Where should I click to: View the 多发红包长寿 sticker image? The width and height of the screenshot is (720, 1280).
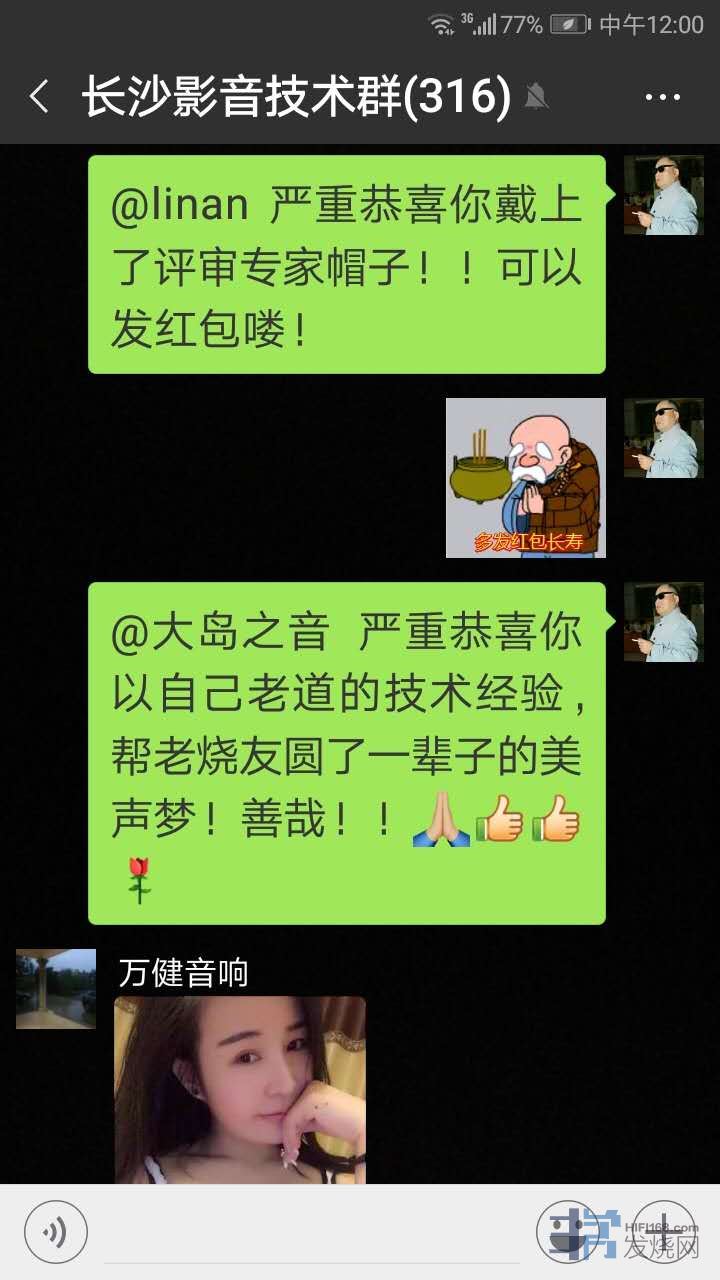(x=526, y=478)
